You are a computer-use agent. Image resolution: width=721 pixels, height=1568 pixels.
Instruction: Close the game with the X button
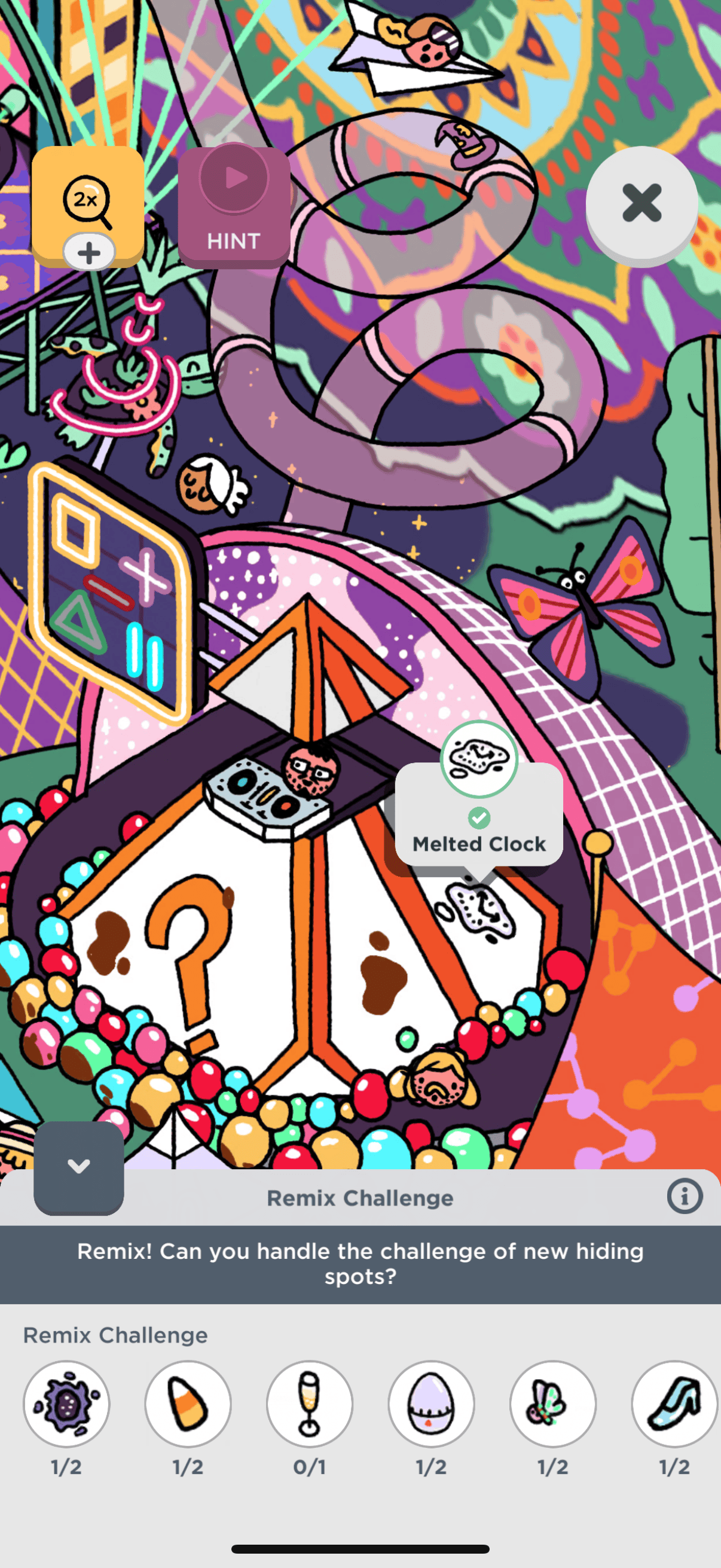coord(641,203)
